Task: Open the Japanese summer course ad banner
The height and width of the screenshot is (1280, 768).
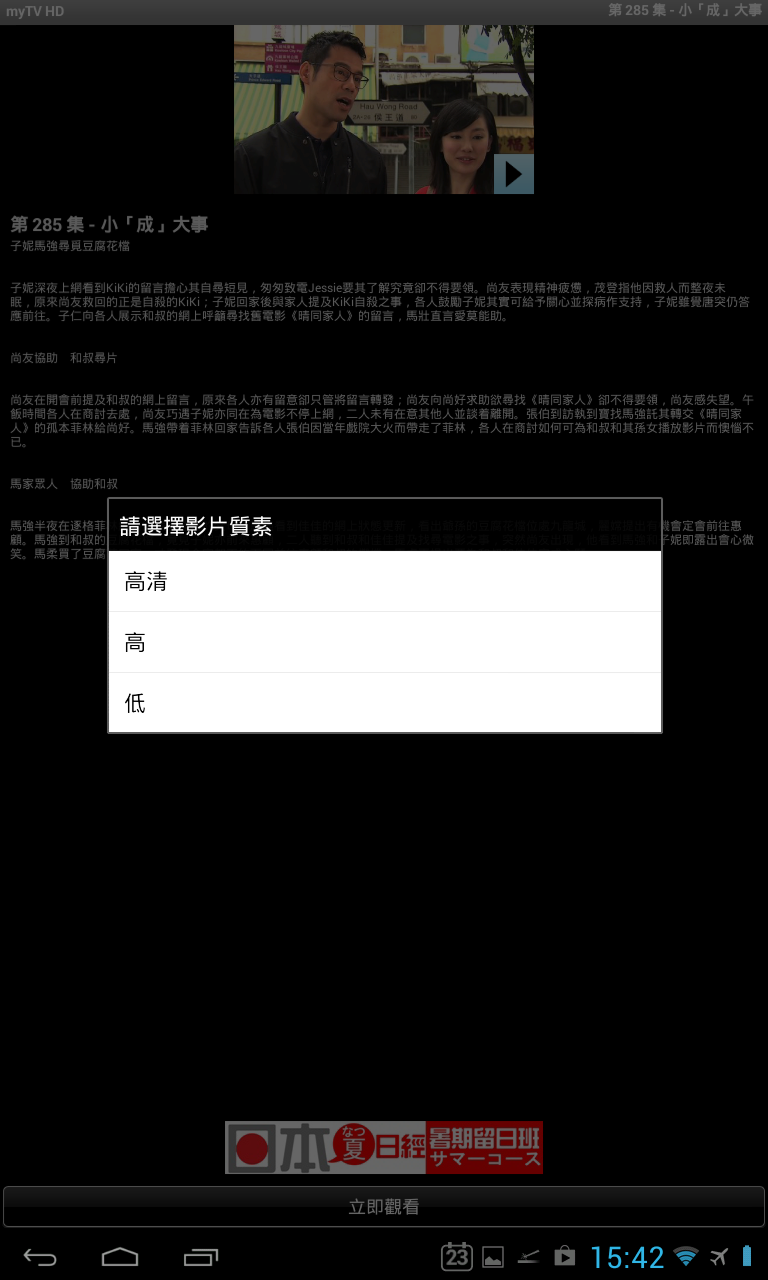Action: (384, 1147)
